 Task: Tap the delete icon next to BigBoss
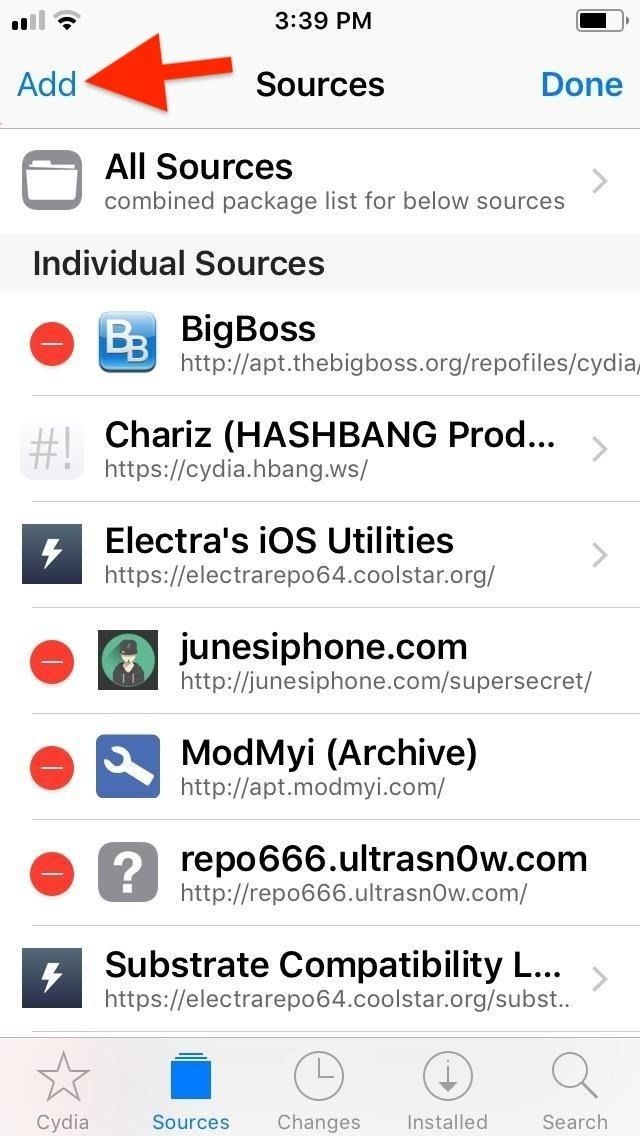[x=51, y=344]
